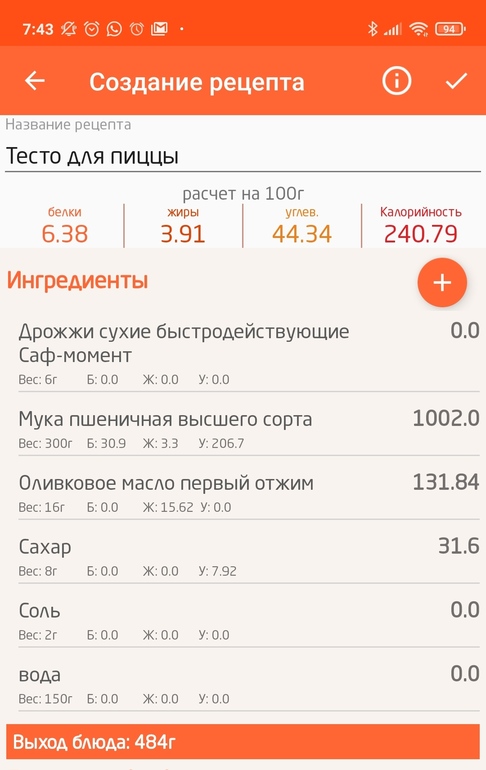Image resolution: width=486 pixels, height=770 pixels.
Task: Select the Оливковое масло первый отжим ingredient
Action: click(248, 488)
